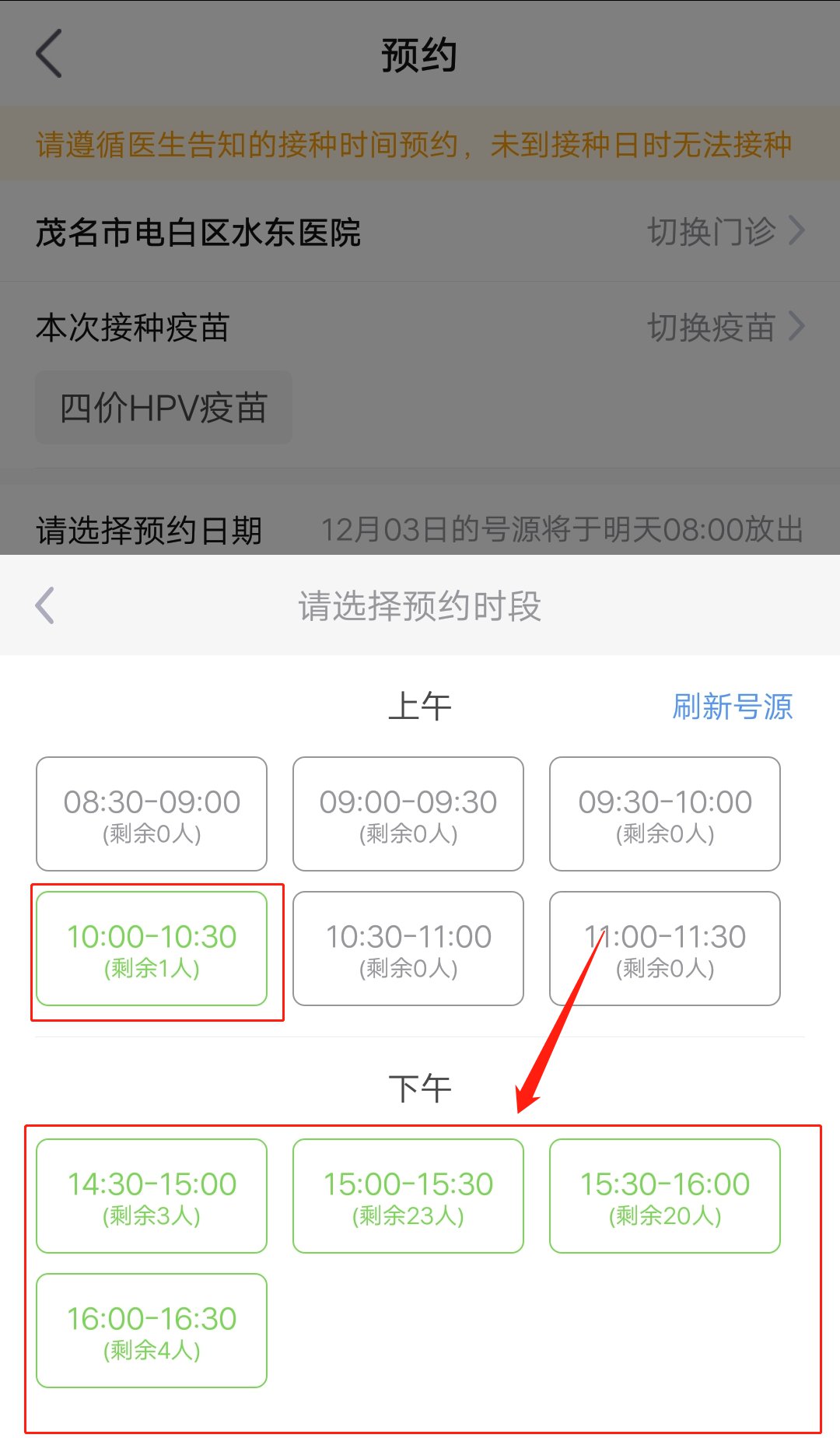Close the time slot picker with its back arrow
Image resolution: width=840 pixels, height=1438 pixels.
coord(46,605)
